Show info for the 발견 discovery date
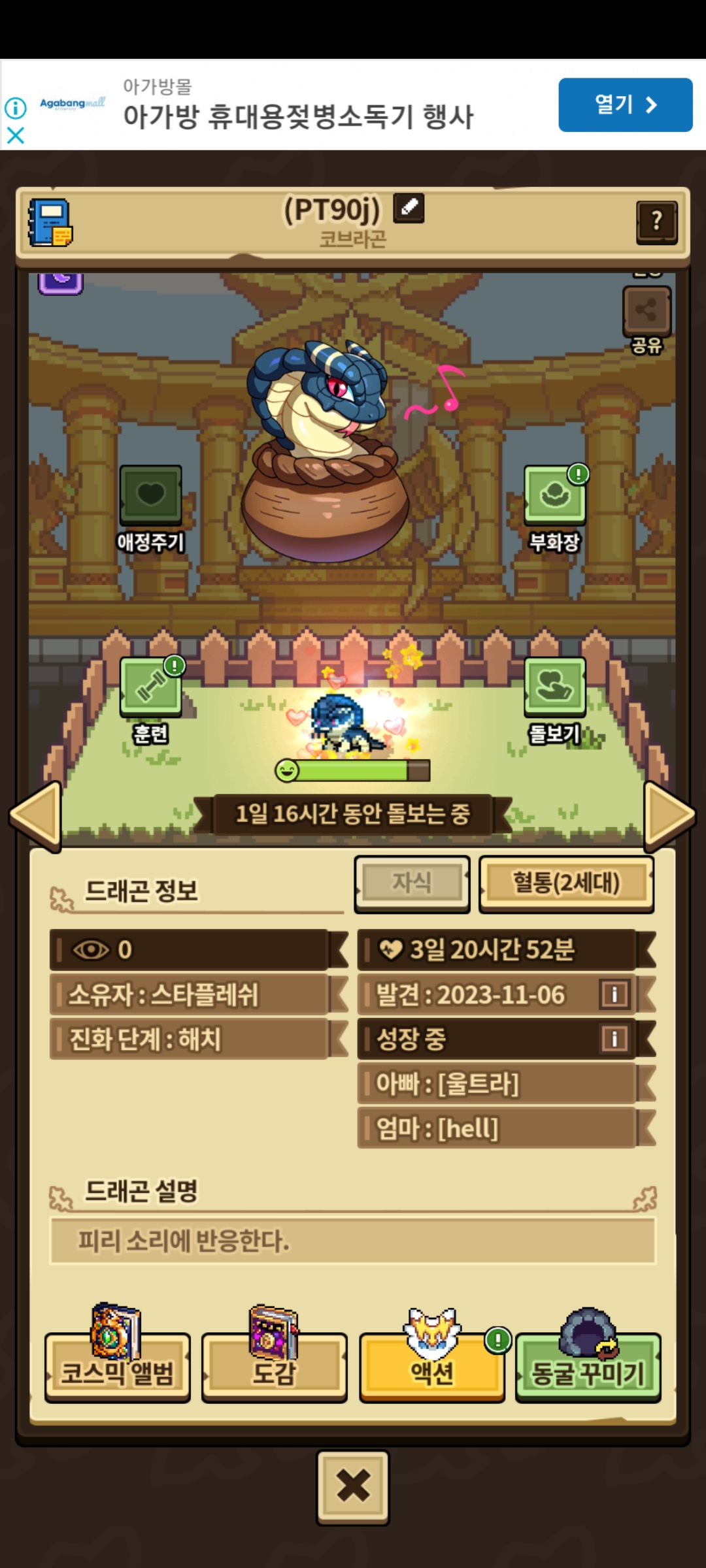Image resolution: width=706 pixels, height=1568 pixels. (x=614, y=994)
